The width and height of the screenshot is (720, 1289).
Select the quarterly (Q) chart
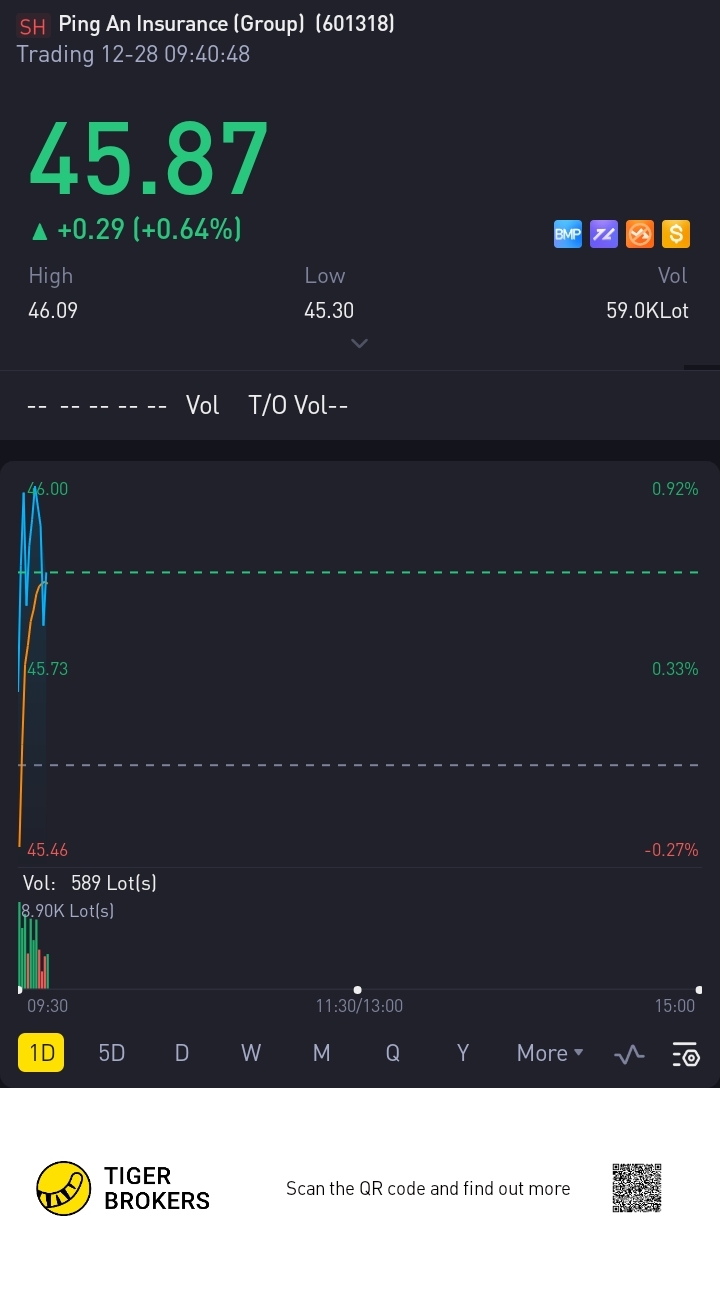click(x=392, y=1053)
